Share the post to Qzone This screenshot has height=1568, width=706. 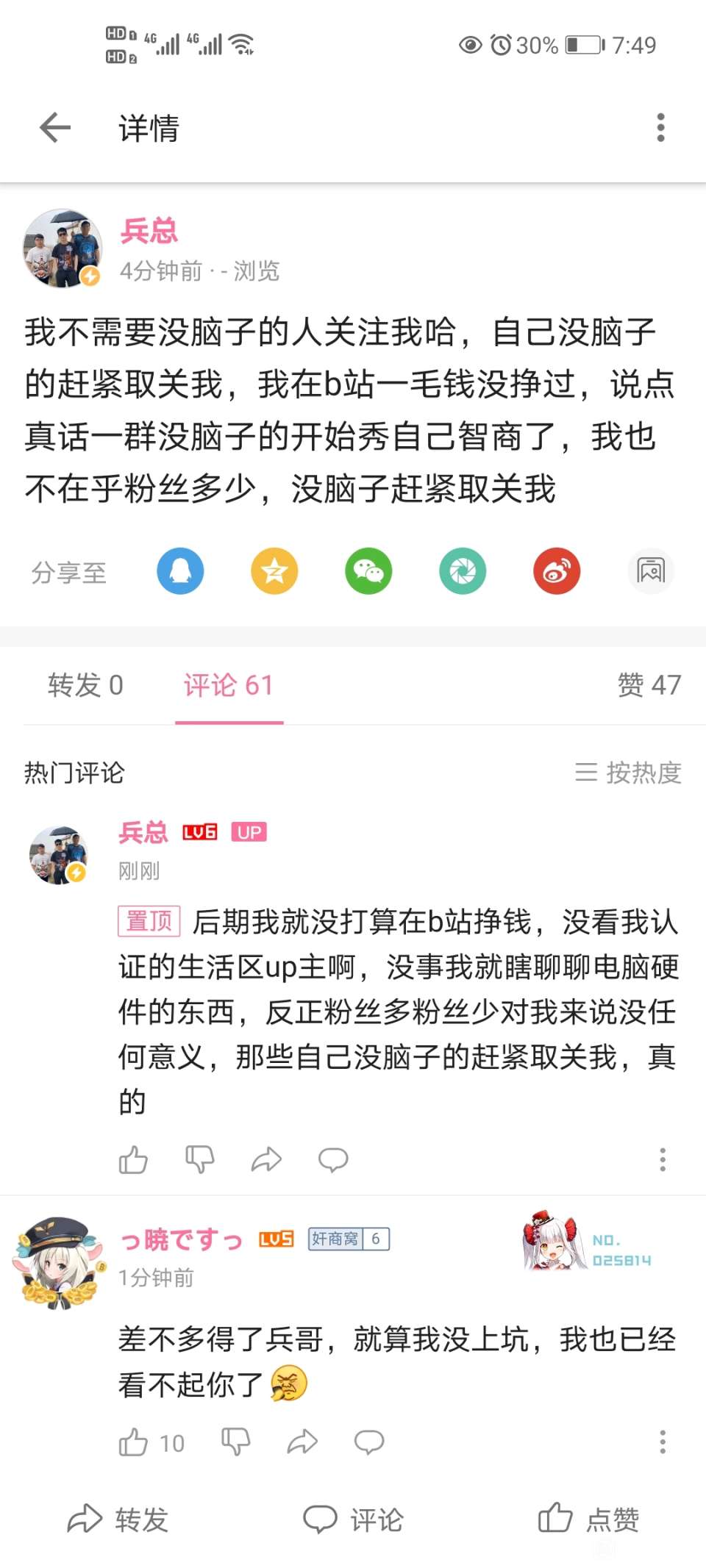click(274, 571)
